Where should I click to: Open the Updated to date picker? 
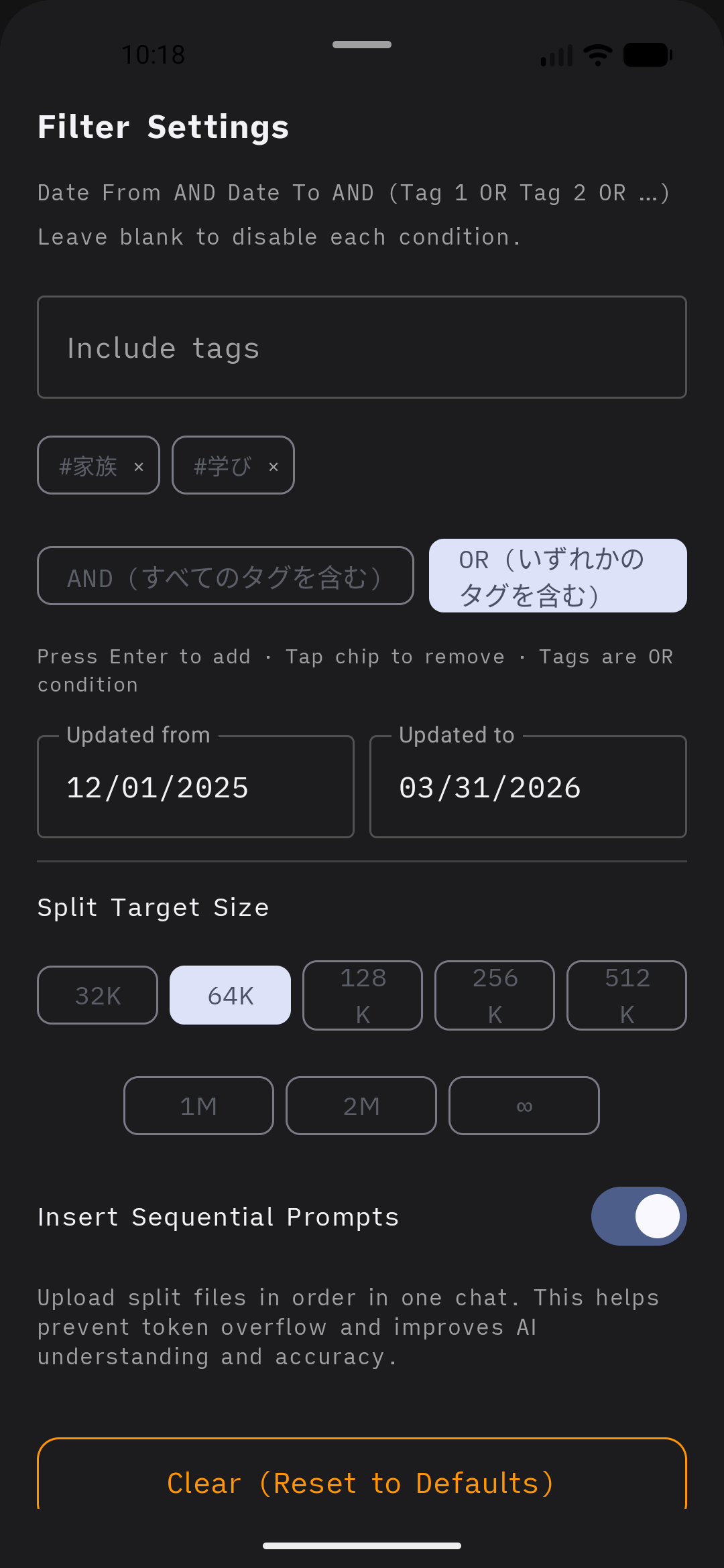tap(528, 786)
